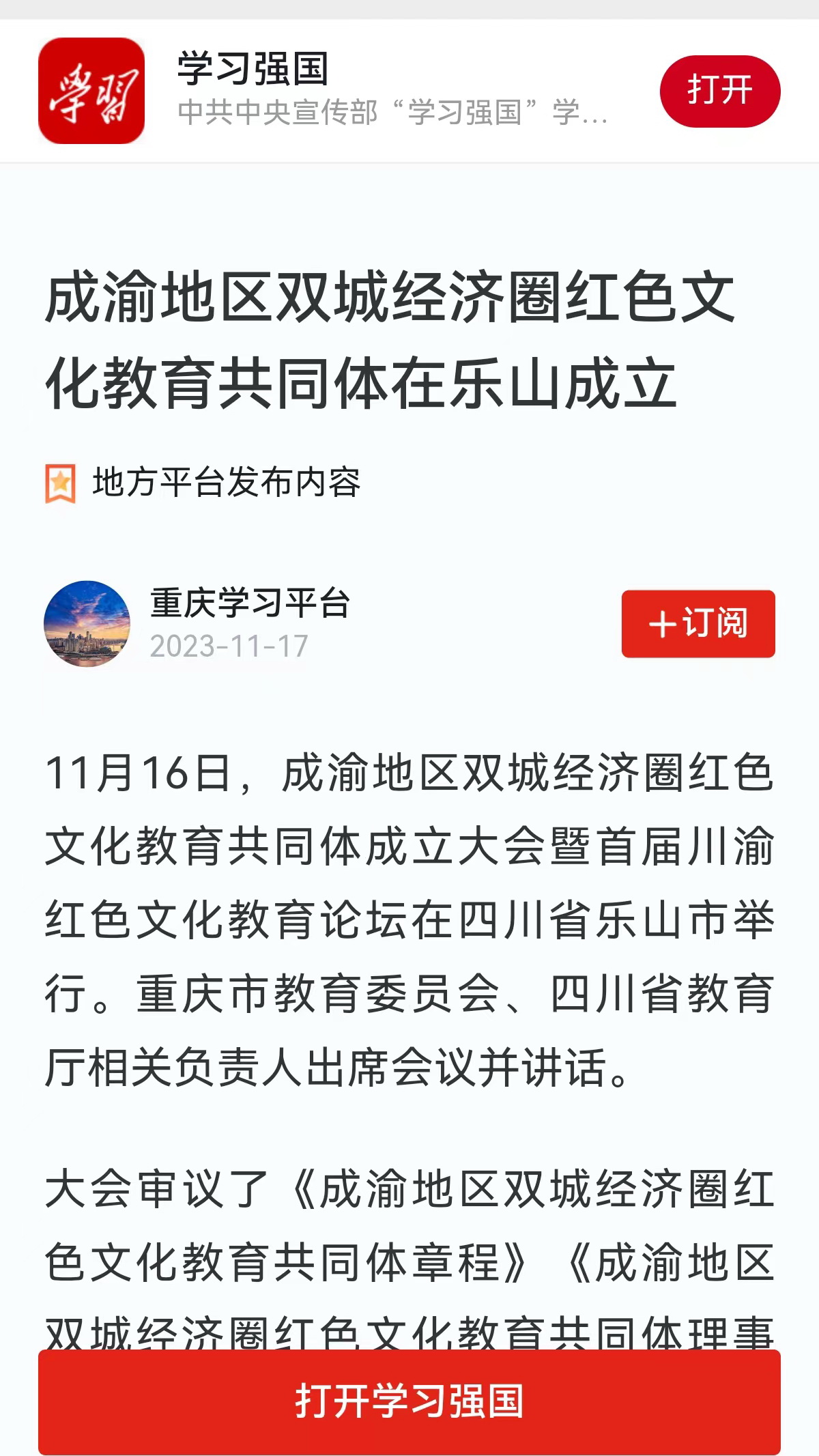Tap the 打开 button in top banner
The height and width of the screenshot is (1456, 819).
pyautogui.click(x=719, y=91)
